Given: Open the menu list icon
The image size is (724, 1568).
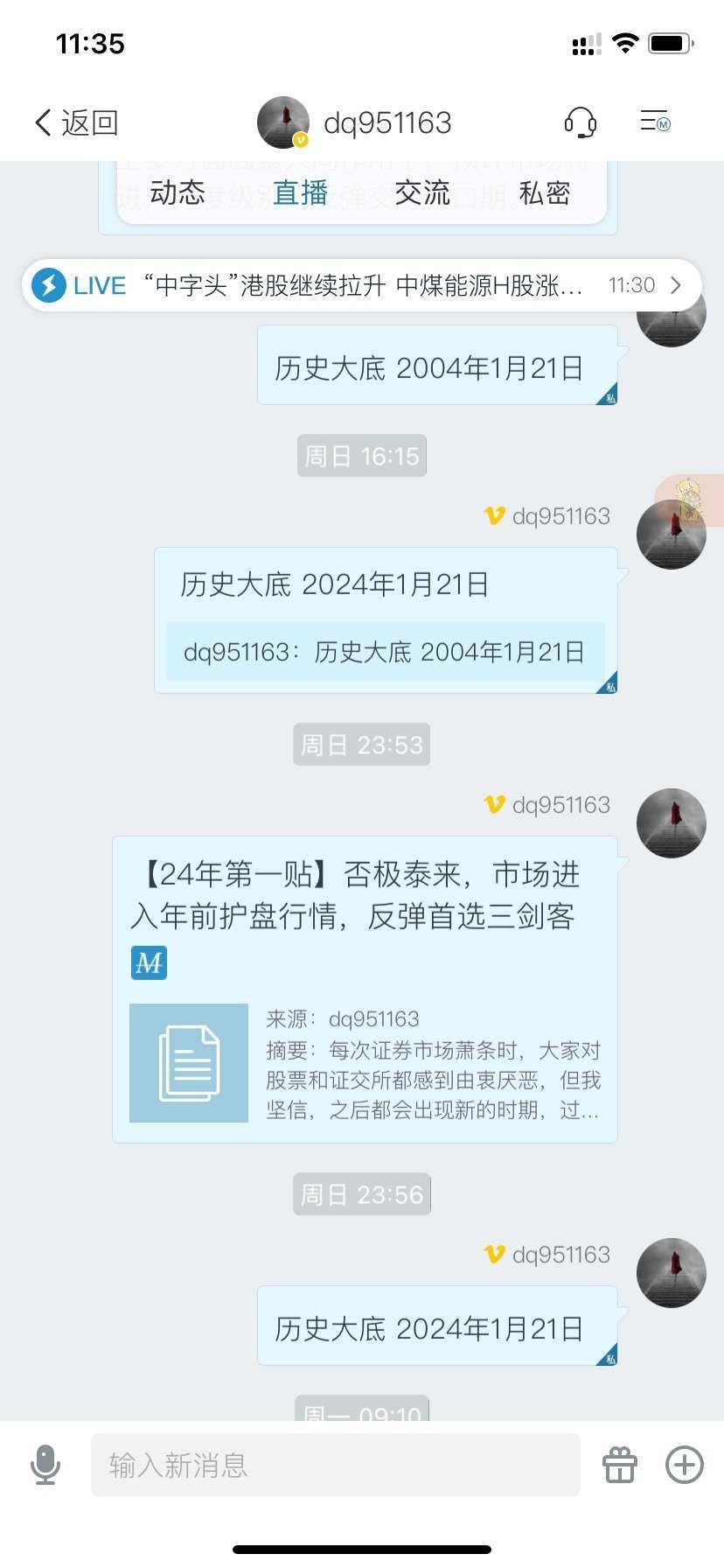Looking at the screenshot, I should coord(655,122).
